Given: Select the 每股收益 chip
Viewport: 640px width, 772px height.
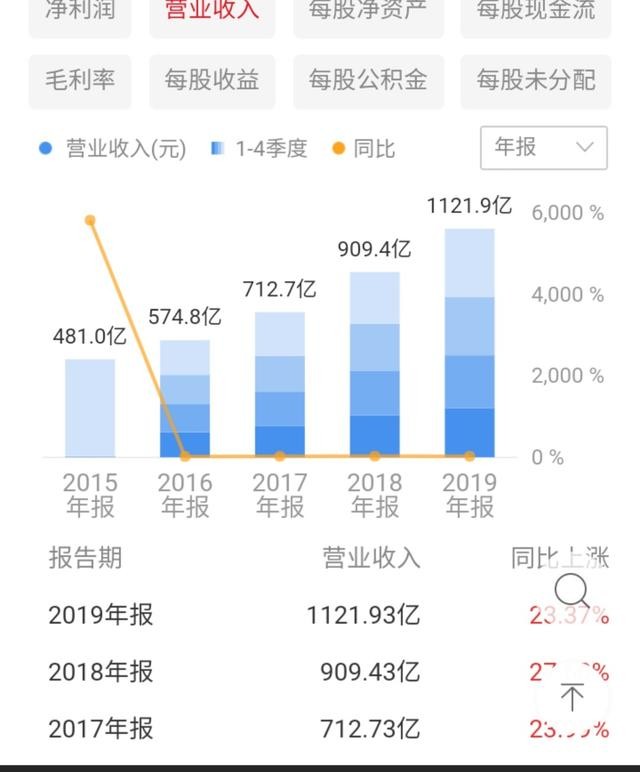Looking at the screenshot, I should pos(211,80).
